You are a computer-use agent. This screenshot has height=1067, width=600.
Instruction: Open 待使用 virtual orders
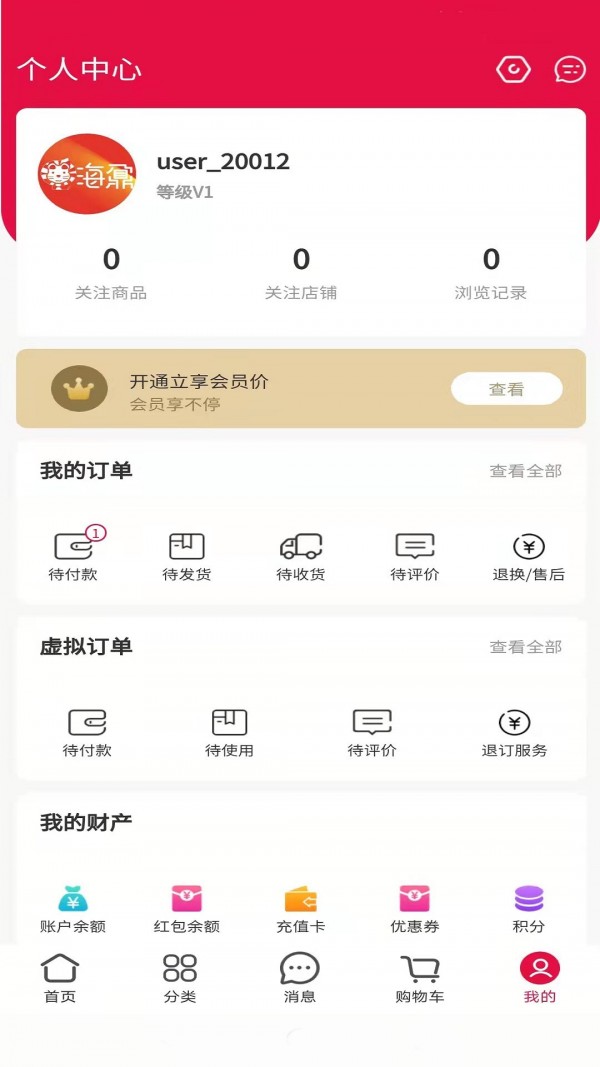click(229, 732)
